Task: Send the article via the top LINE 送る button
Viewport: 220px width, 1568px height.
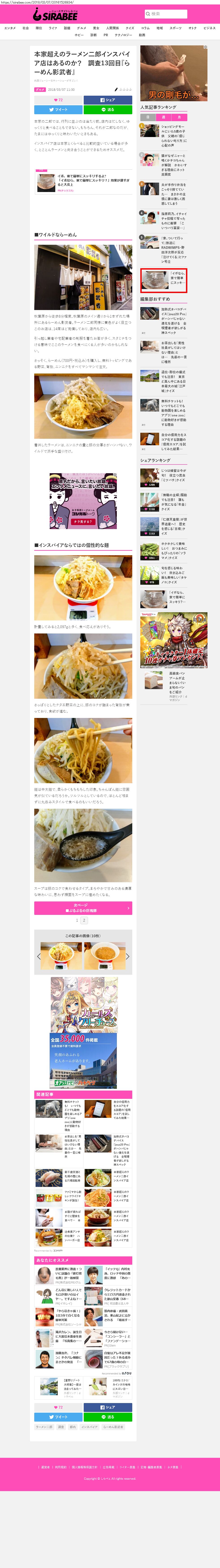Action: coord(107,110)
